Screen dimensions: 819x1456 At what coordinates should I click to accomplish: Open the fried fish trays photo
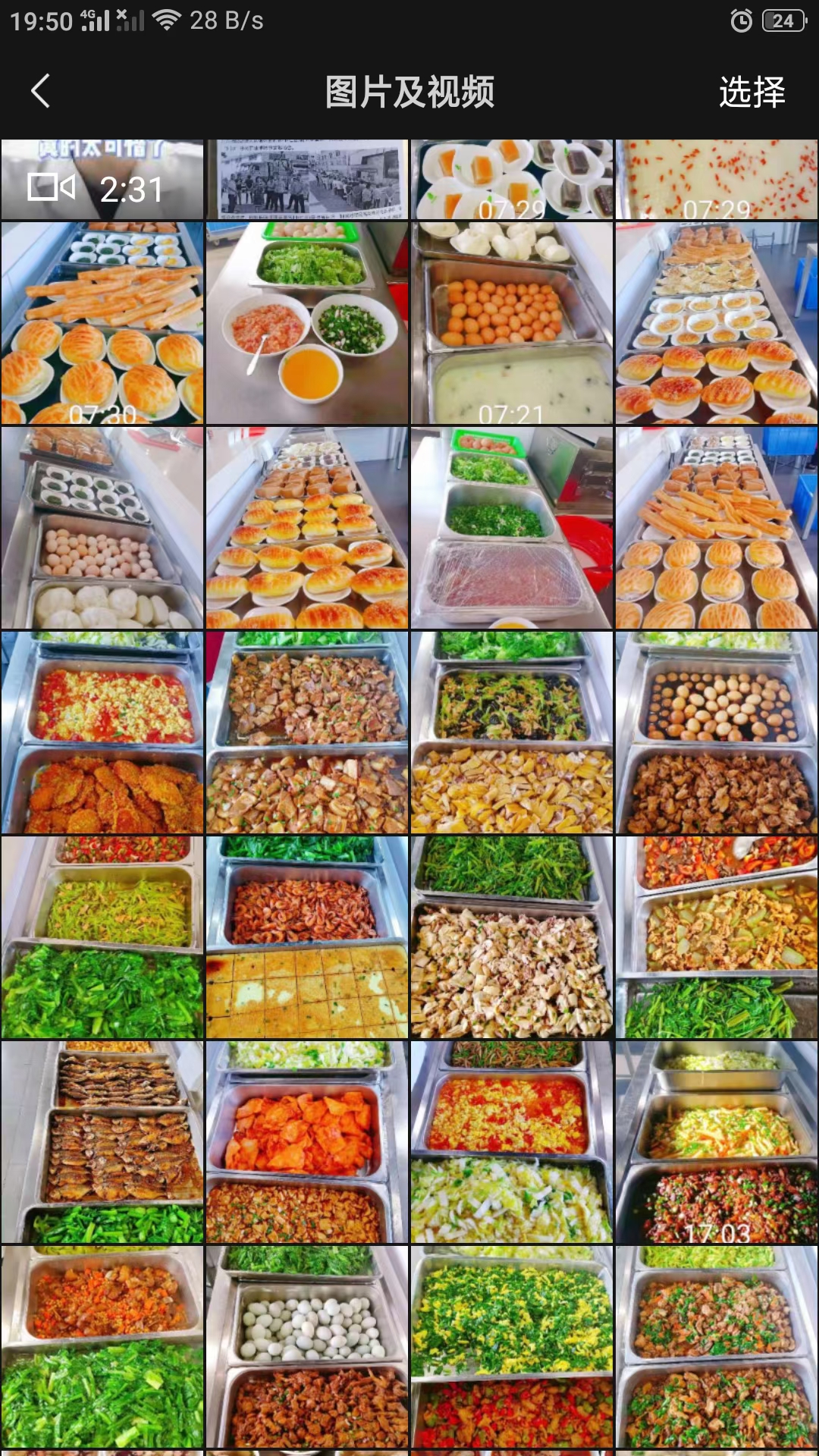[102, 1142]
